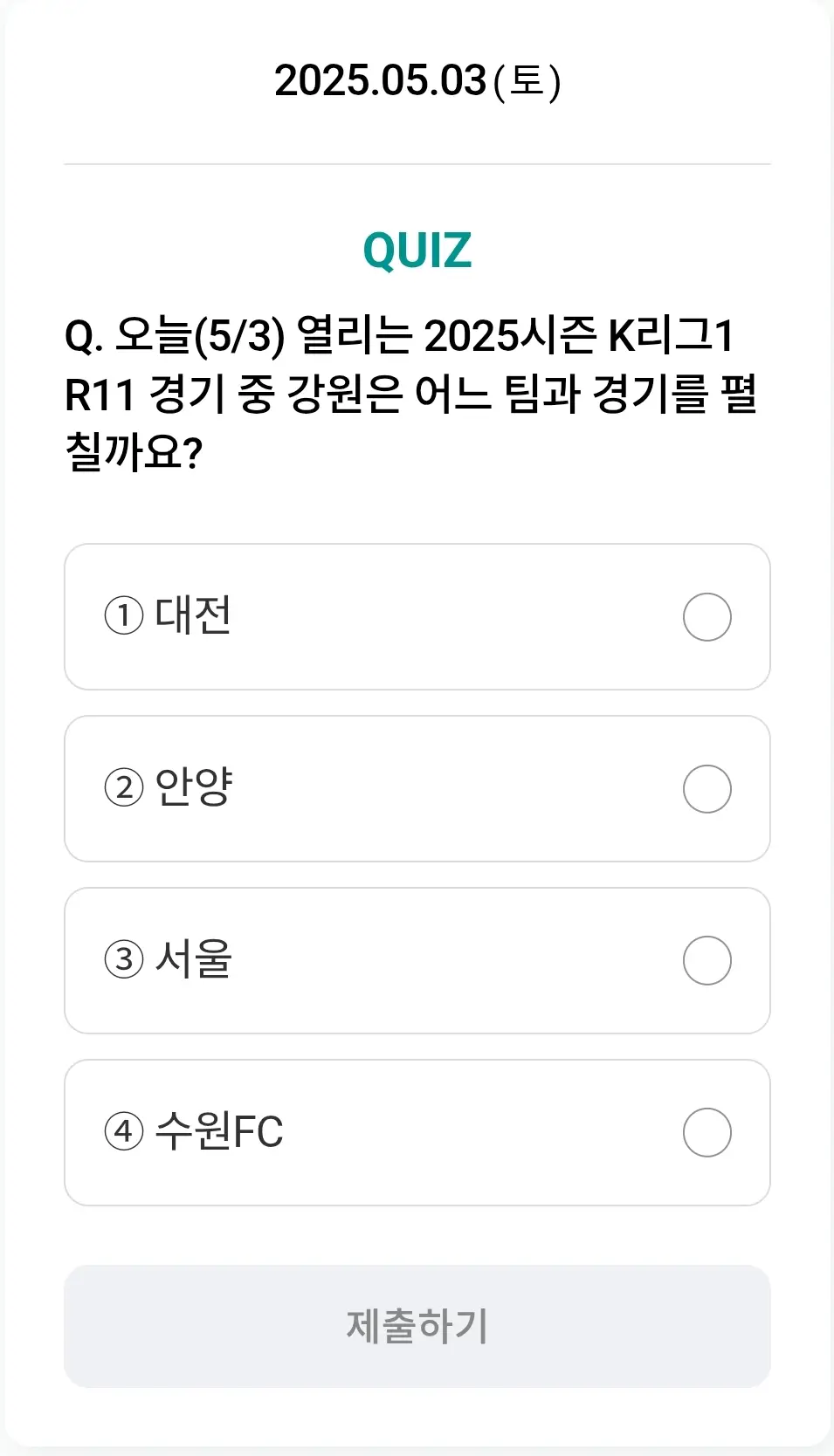Select the radio button for ① 대전

tap(706, 616)
